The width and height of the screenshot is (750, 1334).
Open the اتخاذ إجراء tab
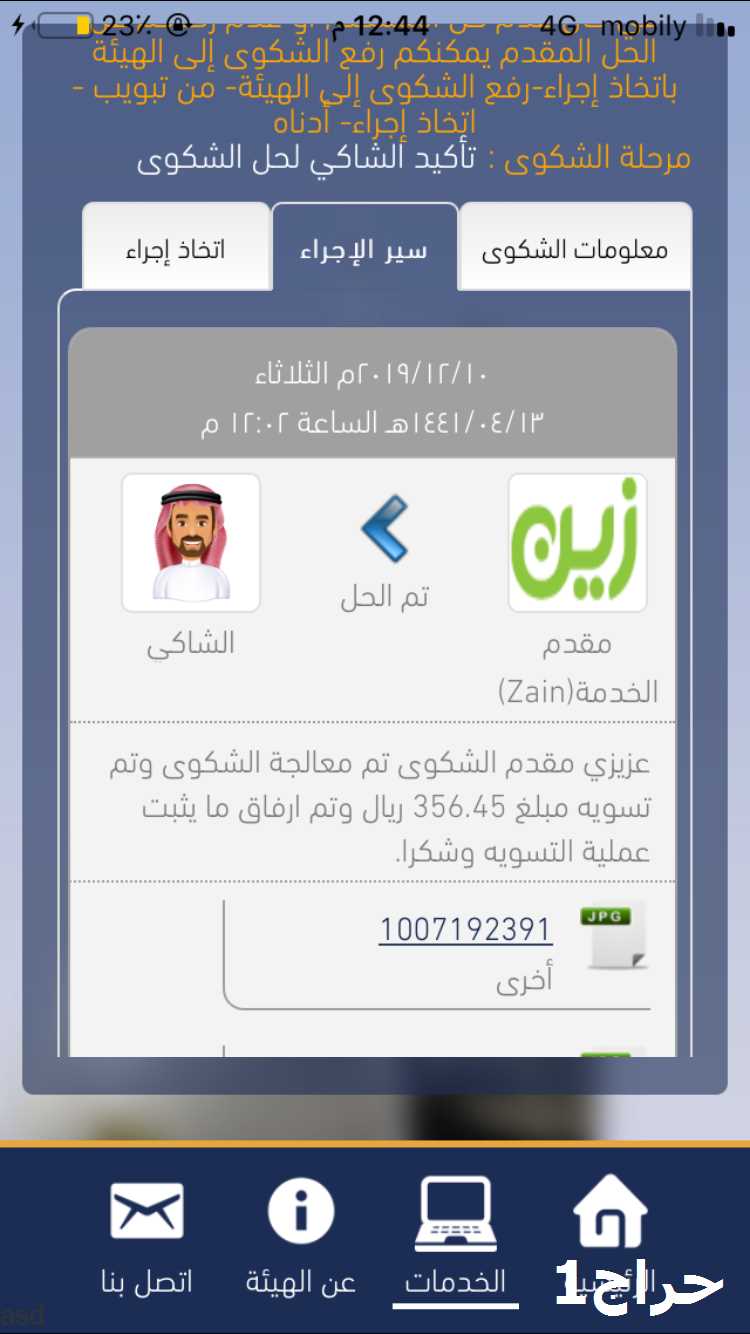[x=175, y=248]
